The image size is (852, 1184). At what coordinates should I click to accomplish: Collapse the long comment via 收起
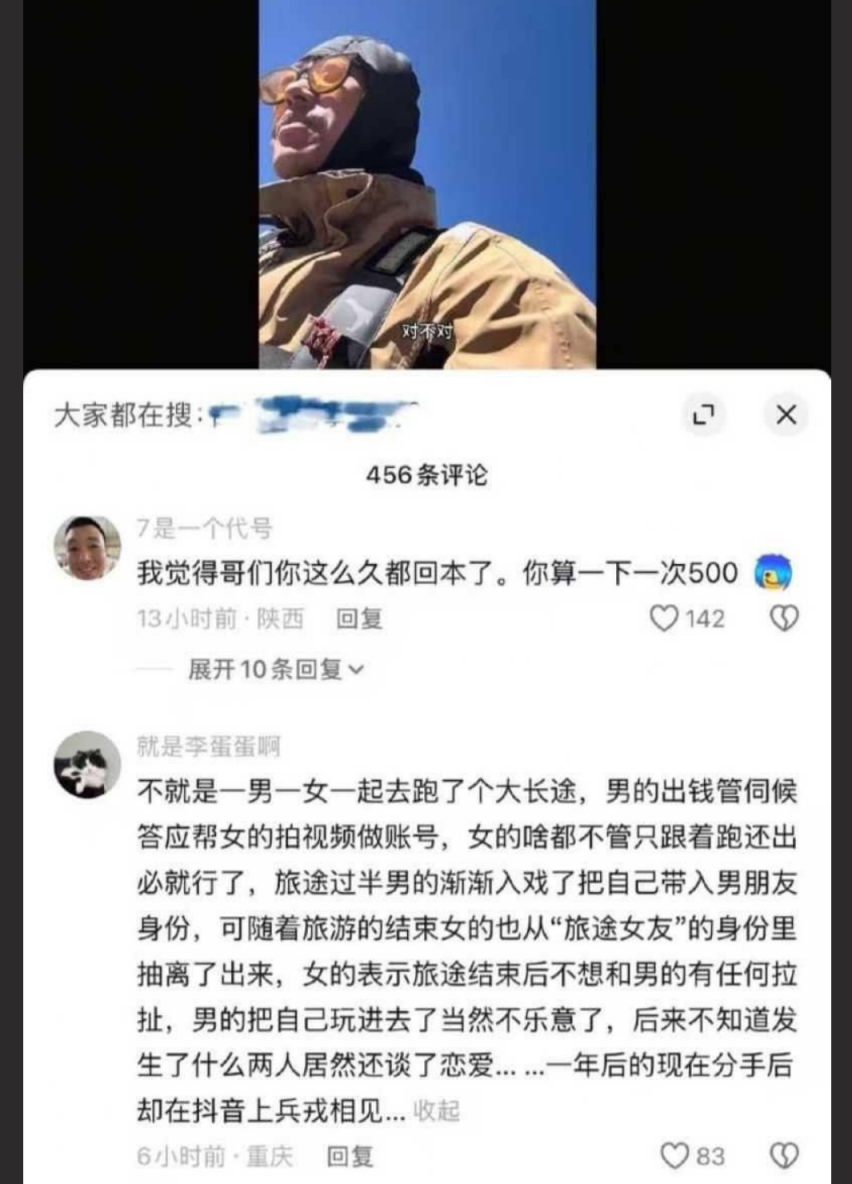437,1111
